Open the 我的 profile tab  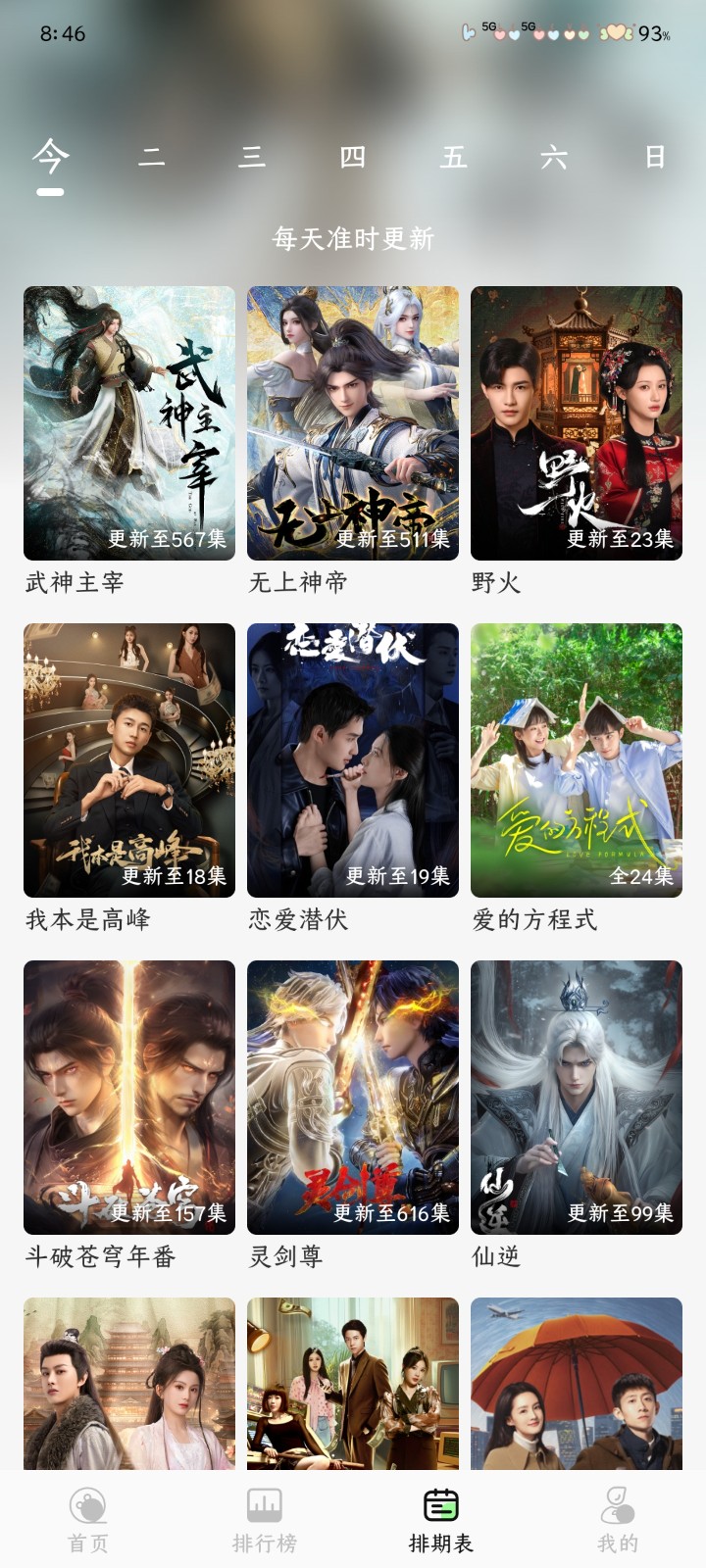tap(618, 1519)
